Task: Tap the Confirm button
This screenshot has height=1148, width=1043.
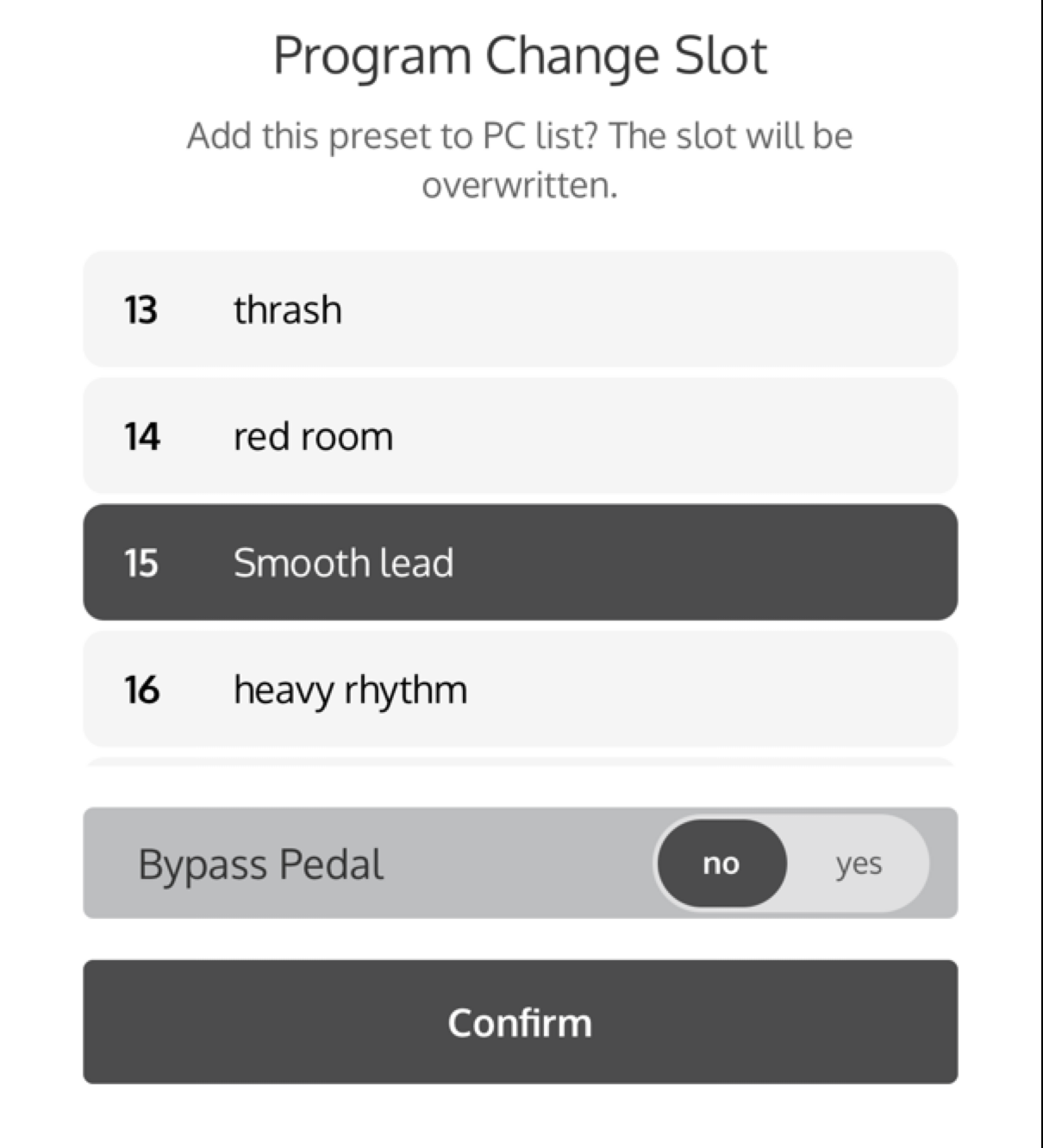Action: tap(520, 1022)
